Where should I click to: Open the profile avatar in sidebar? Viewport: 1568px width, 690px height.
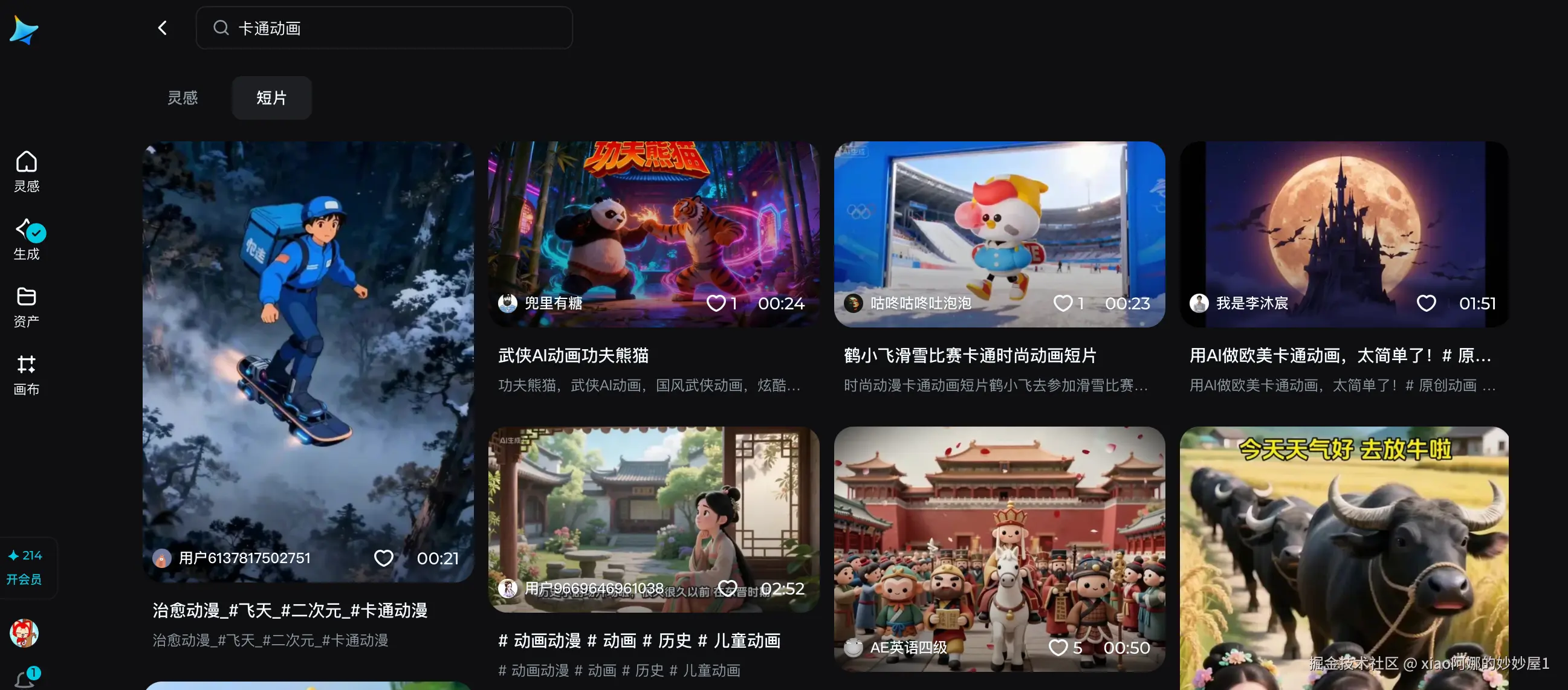[x=24, y=633]
